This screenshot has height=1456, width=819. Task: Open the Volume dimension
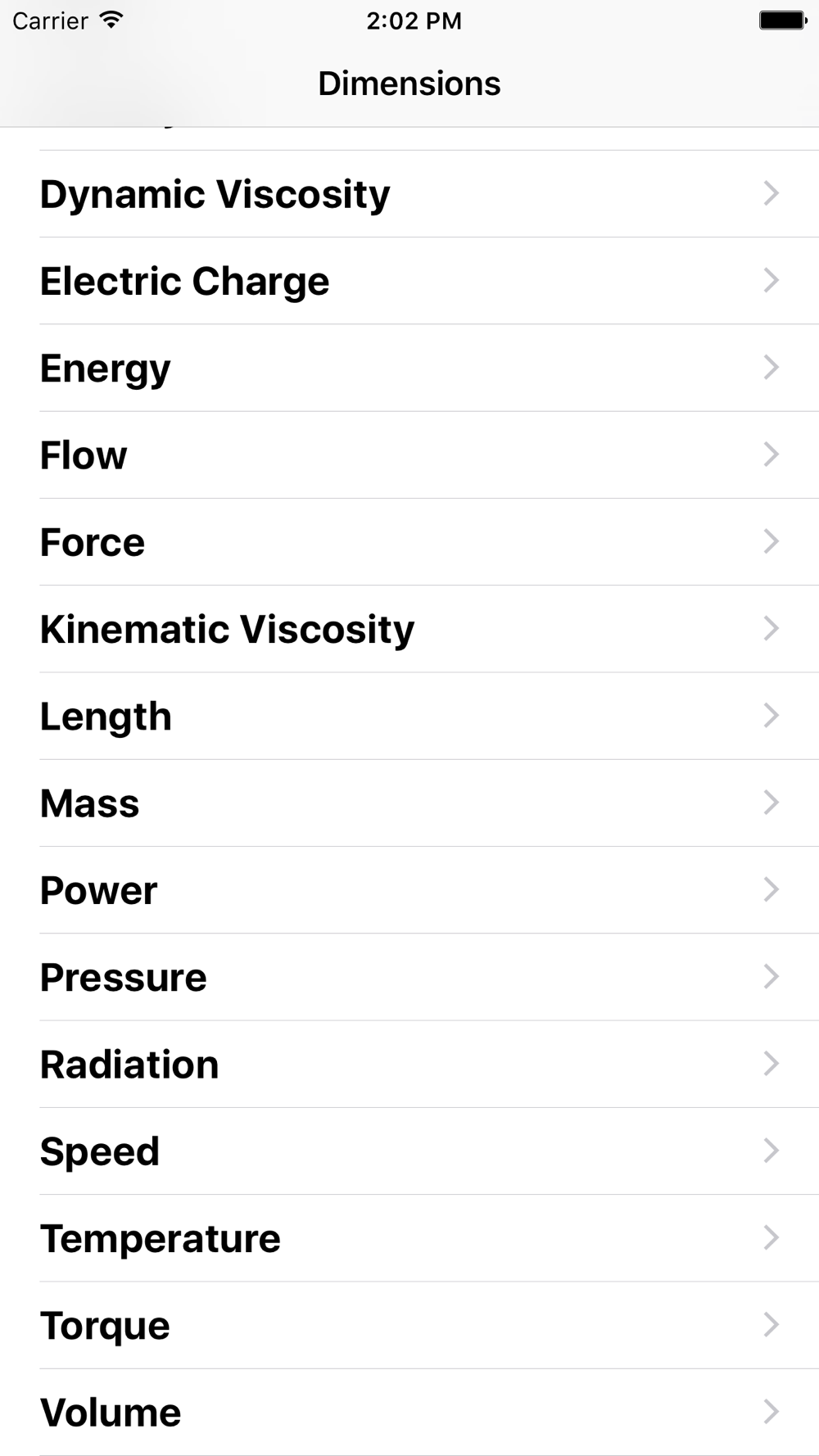click(409, 1413)
